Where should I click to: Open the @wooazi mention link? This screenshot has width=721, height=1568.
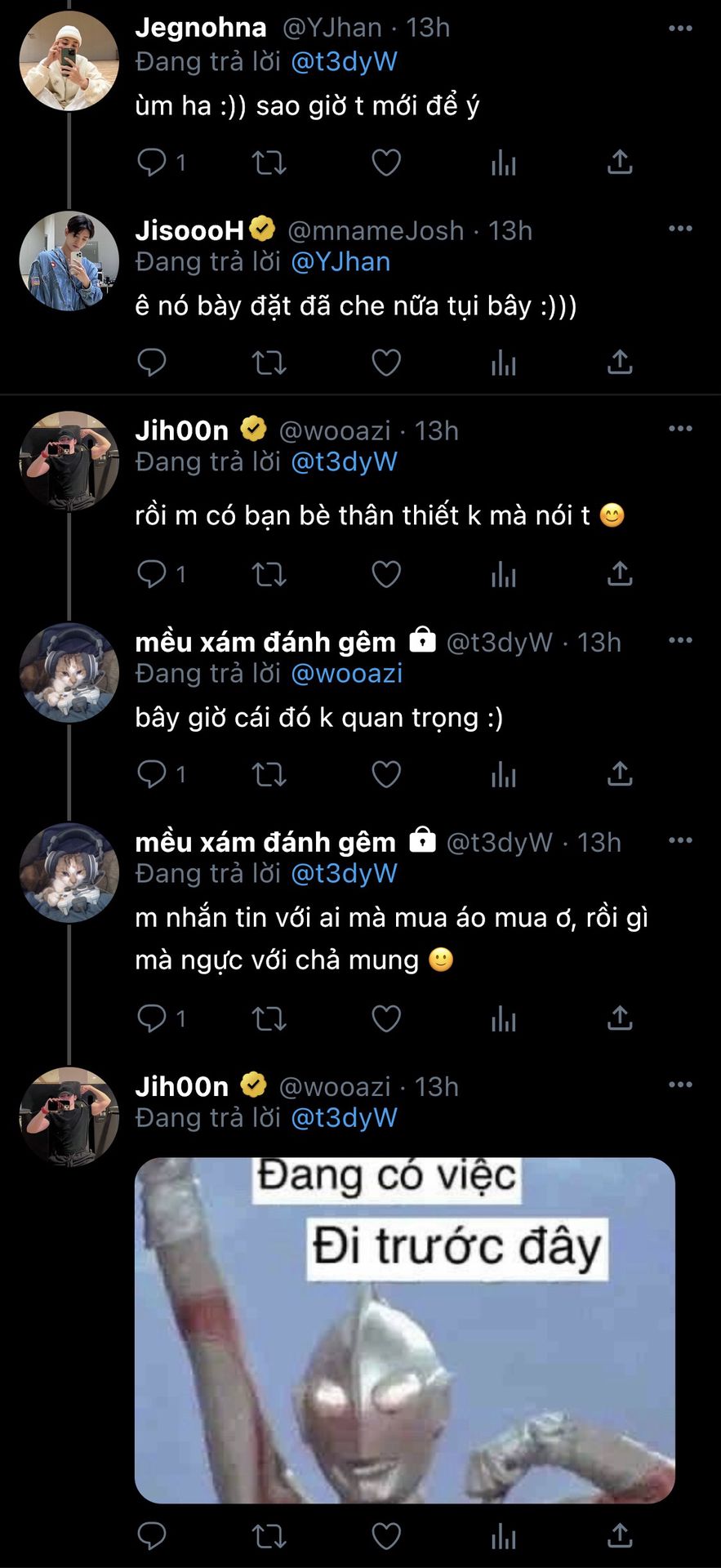(346, 674)
